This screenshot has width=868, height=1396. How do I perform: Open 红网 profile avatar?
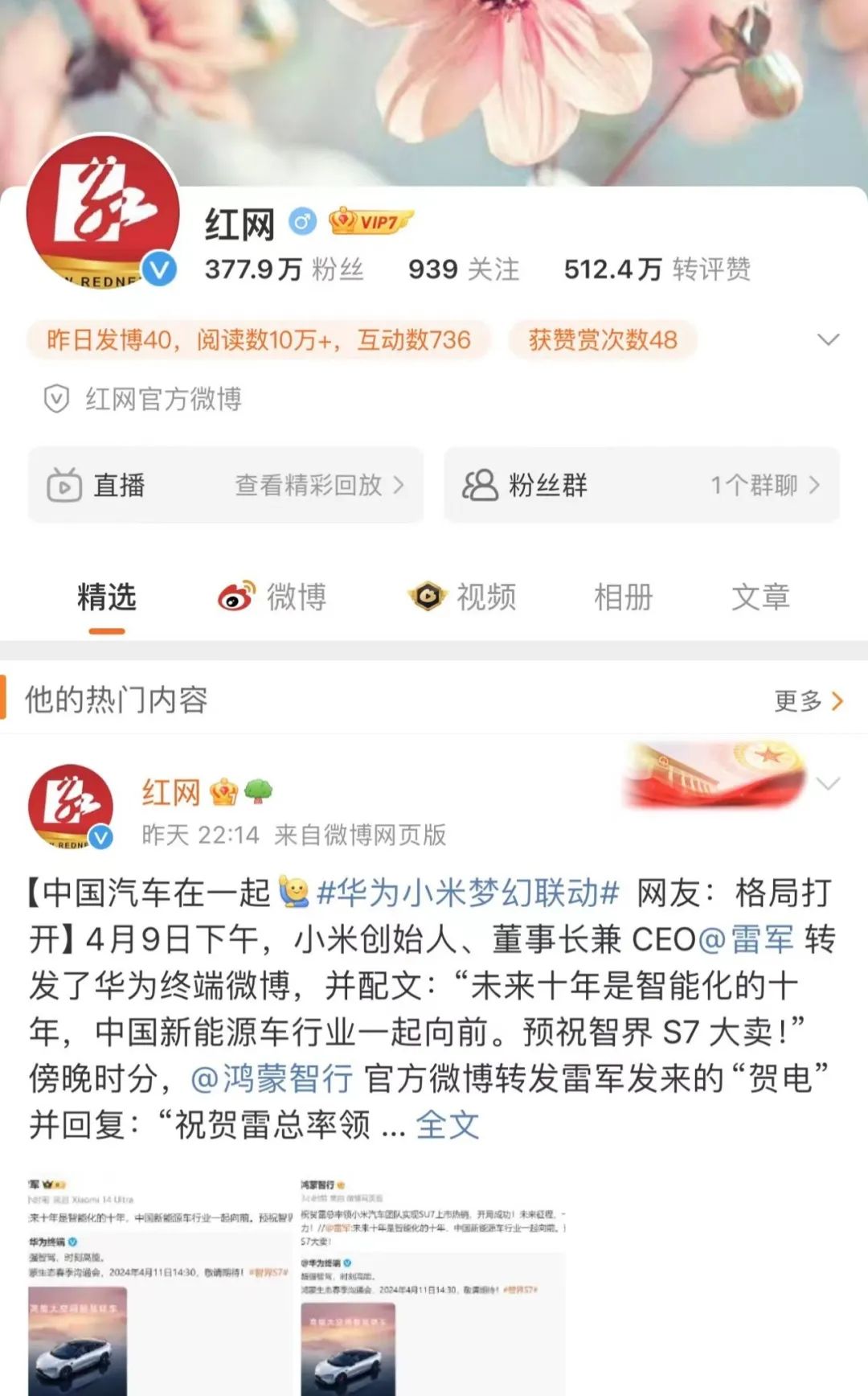103,212
